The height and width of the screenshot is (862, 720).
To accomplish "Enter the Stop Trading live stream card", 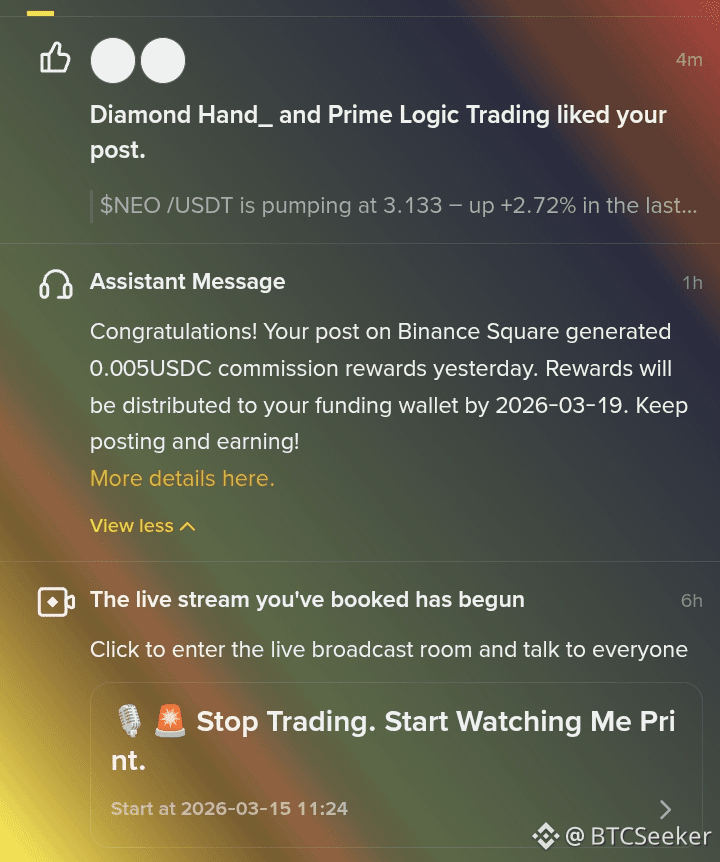I will click(x=395, y=764).
